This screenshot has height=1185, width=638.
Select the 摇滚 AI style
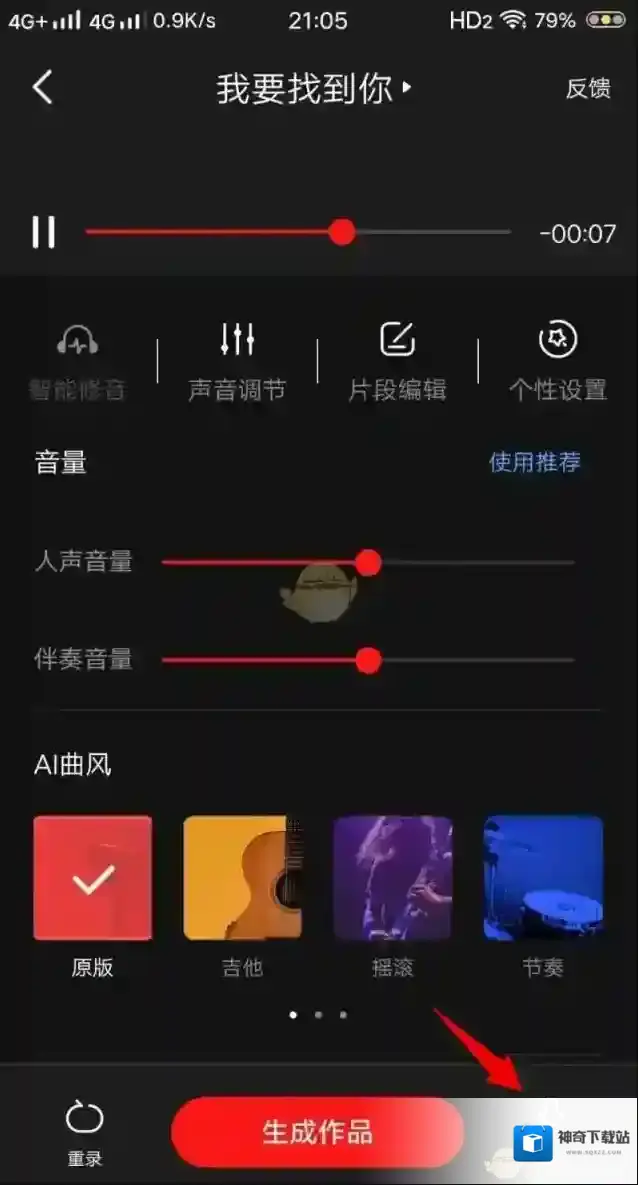(393, 878)
